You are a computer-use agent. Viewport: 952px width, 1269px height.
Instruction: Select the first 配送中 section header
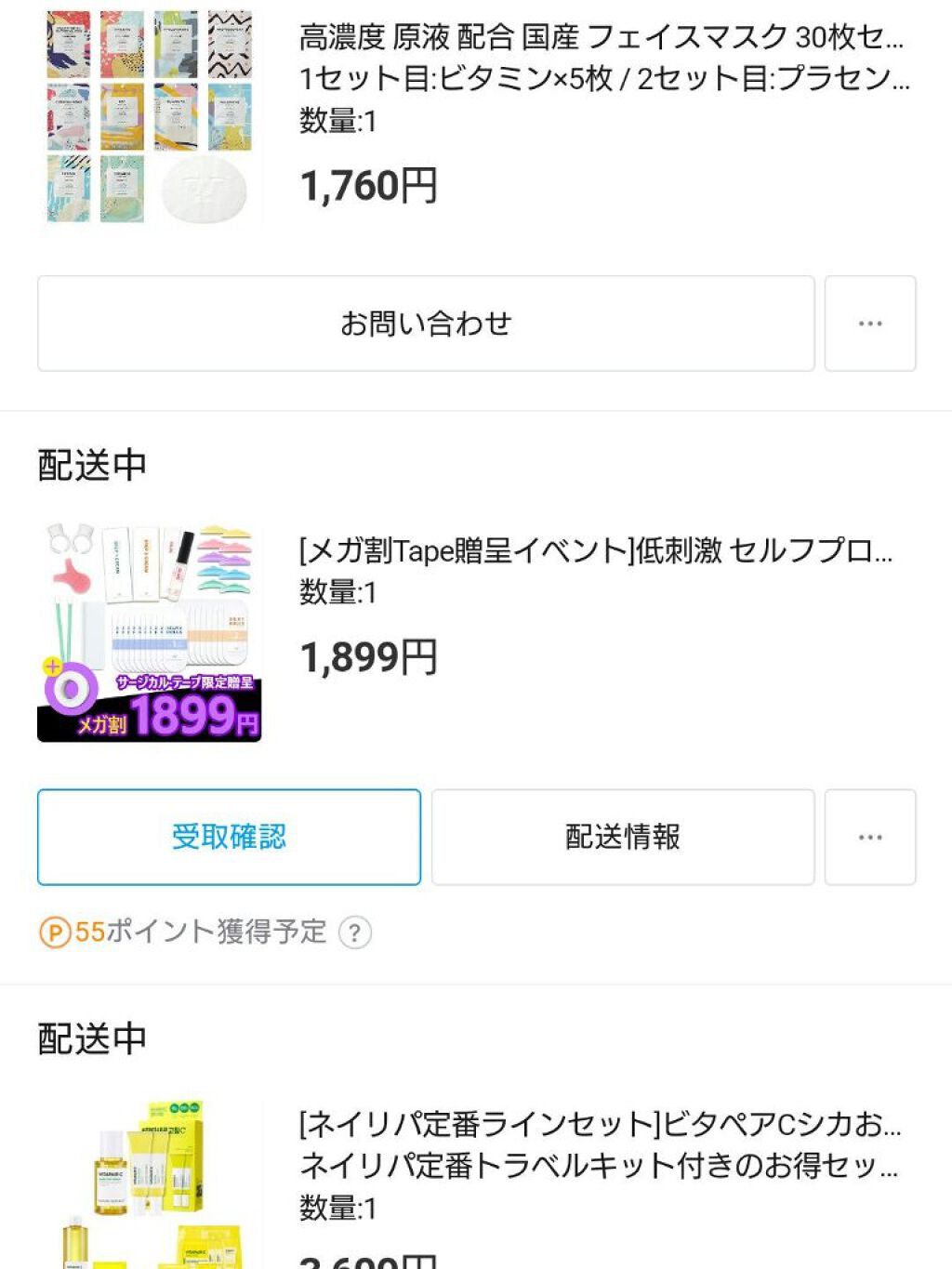(90, 462)
